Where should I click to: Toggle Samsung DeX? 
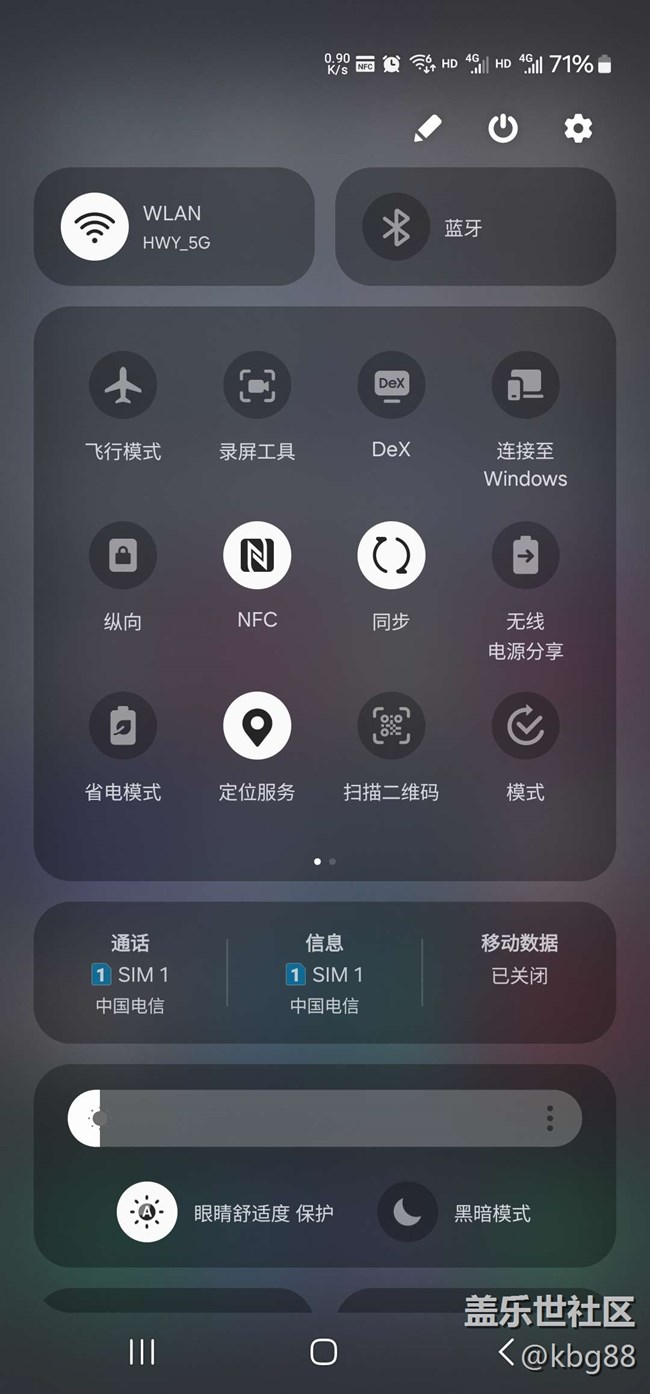point(391,385)
